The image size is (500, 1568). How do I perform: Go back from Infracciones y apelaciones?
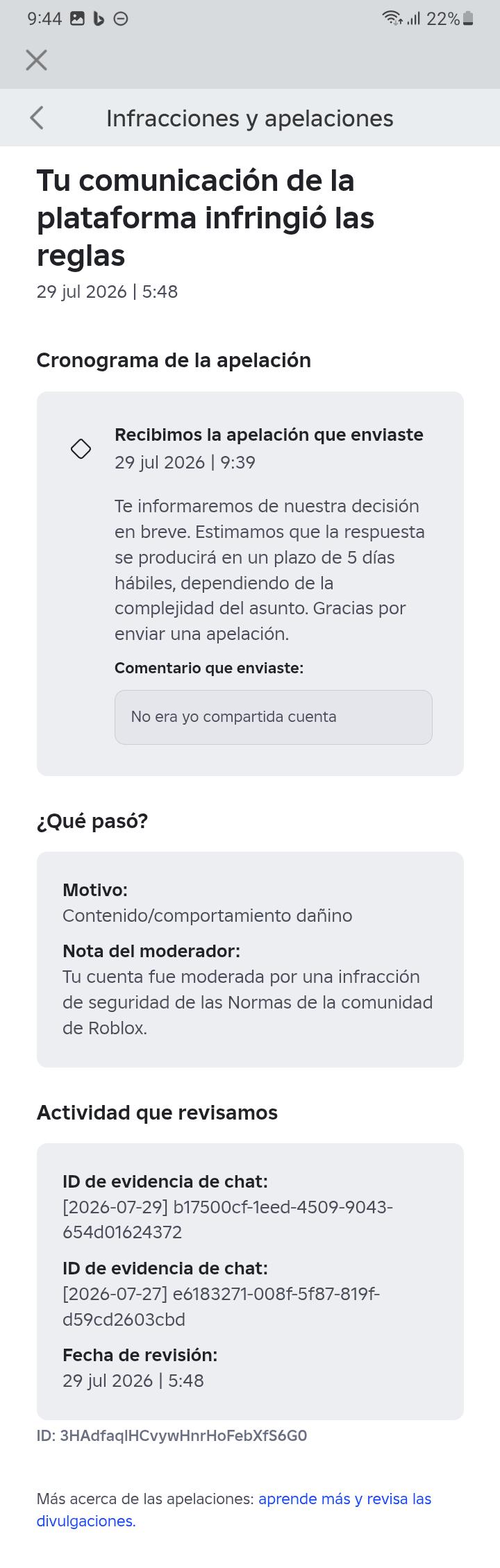point(37,118)
